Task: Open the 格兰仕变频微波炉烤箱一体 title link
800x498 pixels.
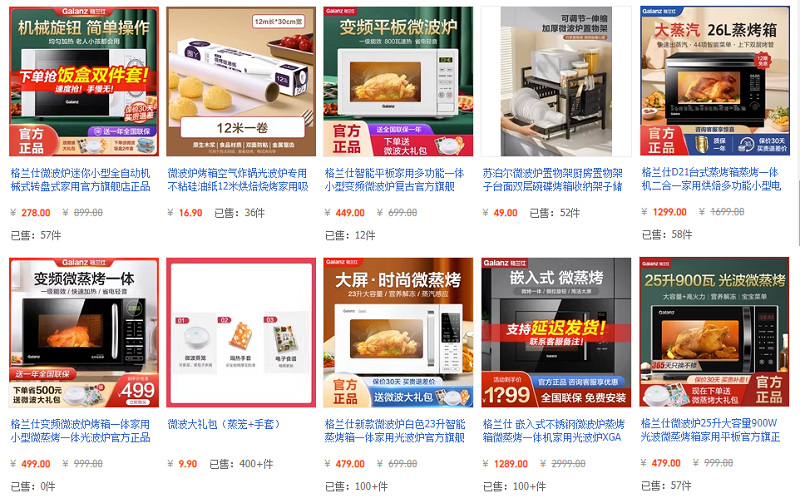Action: [x=84, y=430]
